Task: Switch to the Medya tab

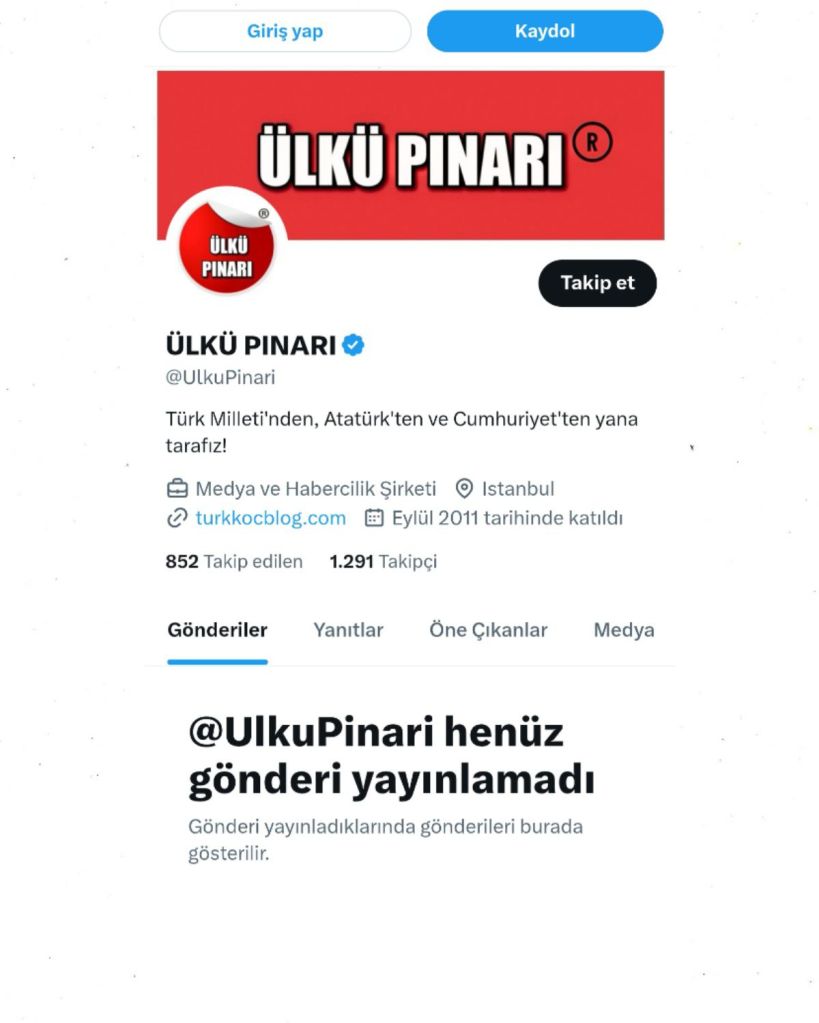Action: coord(624,630)
